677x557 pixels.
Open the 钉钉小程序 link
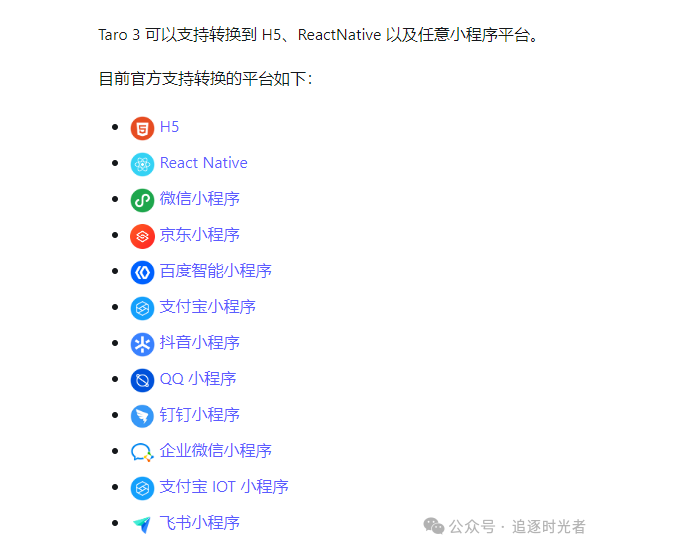coord(199,415)
